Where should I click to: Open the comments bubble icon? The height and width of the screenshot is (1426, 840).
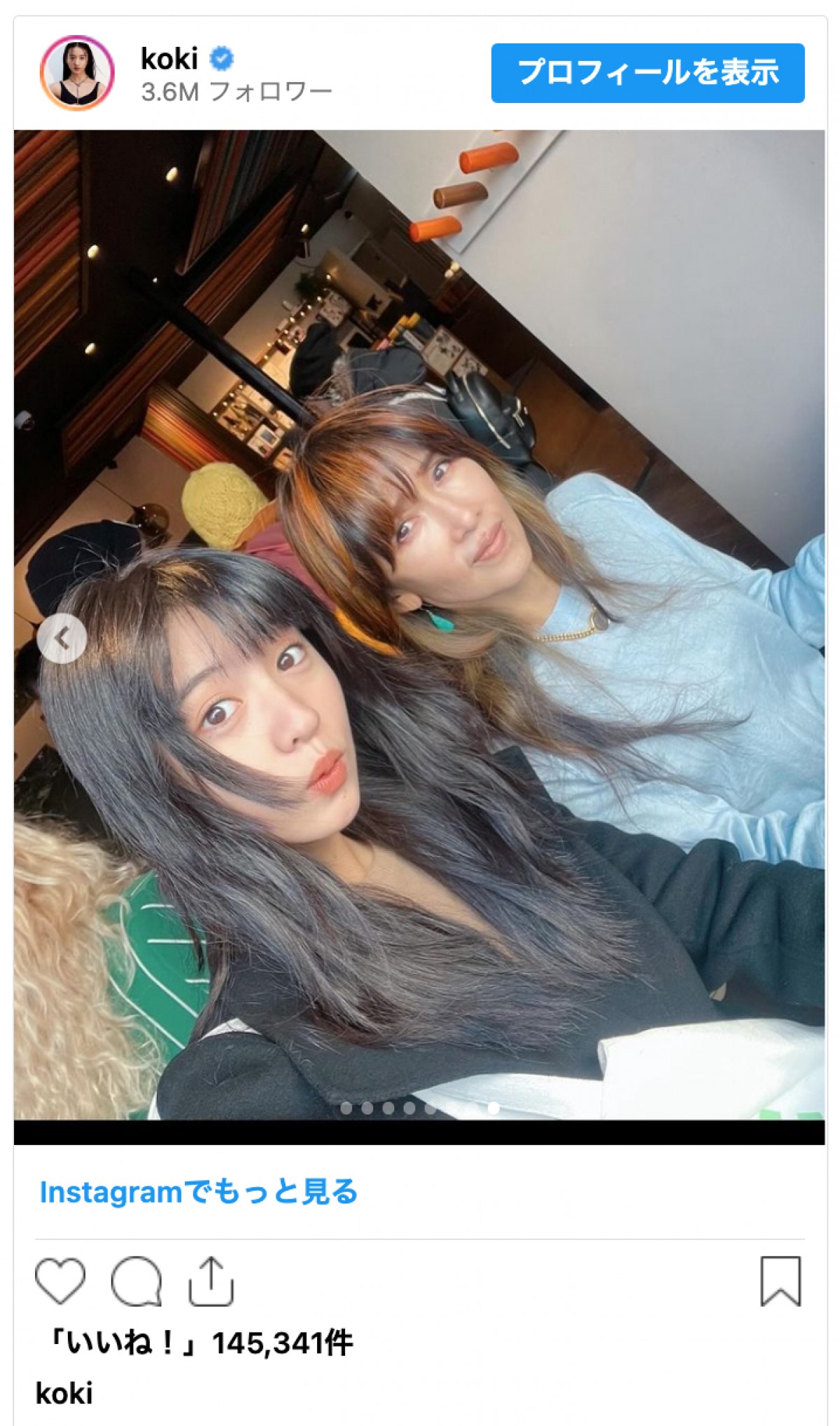[136, 1281]
